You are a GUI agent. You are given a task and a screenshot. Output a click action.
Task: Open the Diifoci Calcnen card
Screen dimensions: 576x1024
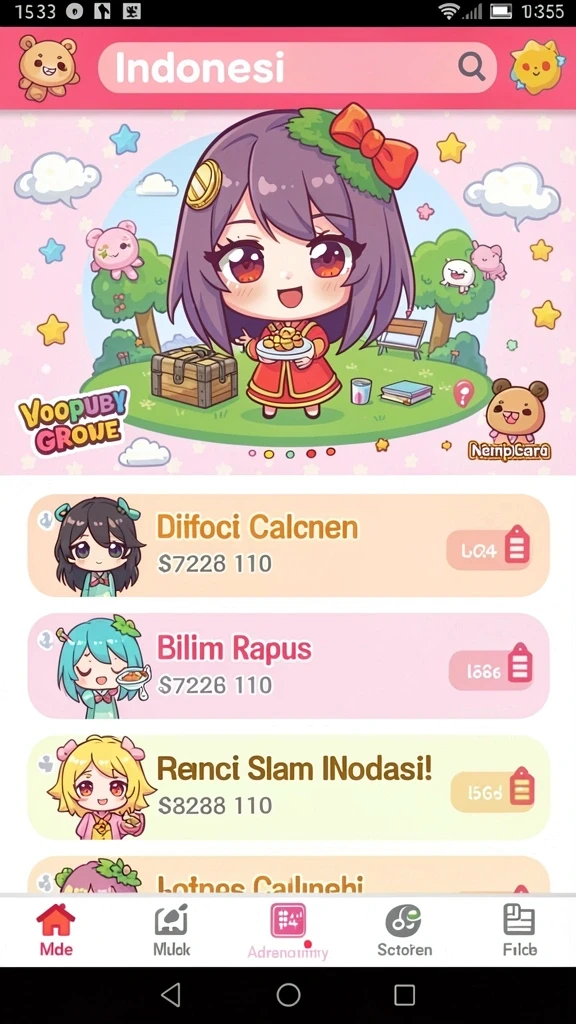tap(288, 545)
